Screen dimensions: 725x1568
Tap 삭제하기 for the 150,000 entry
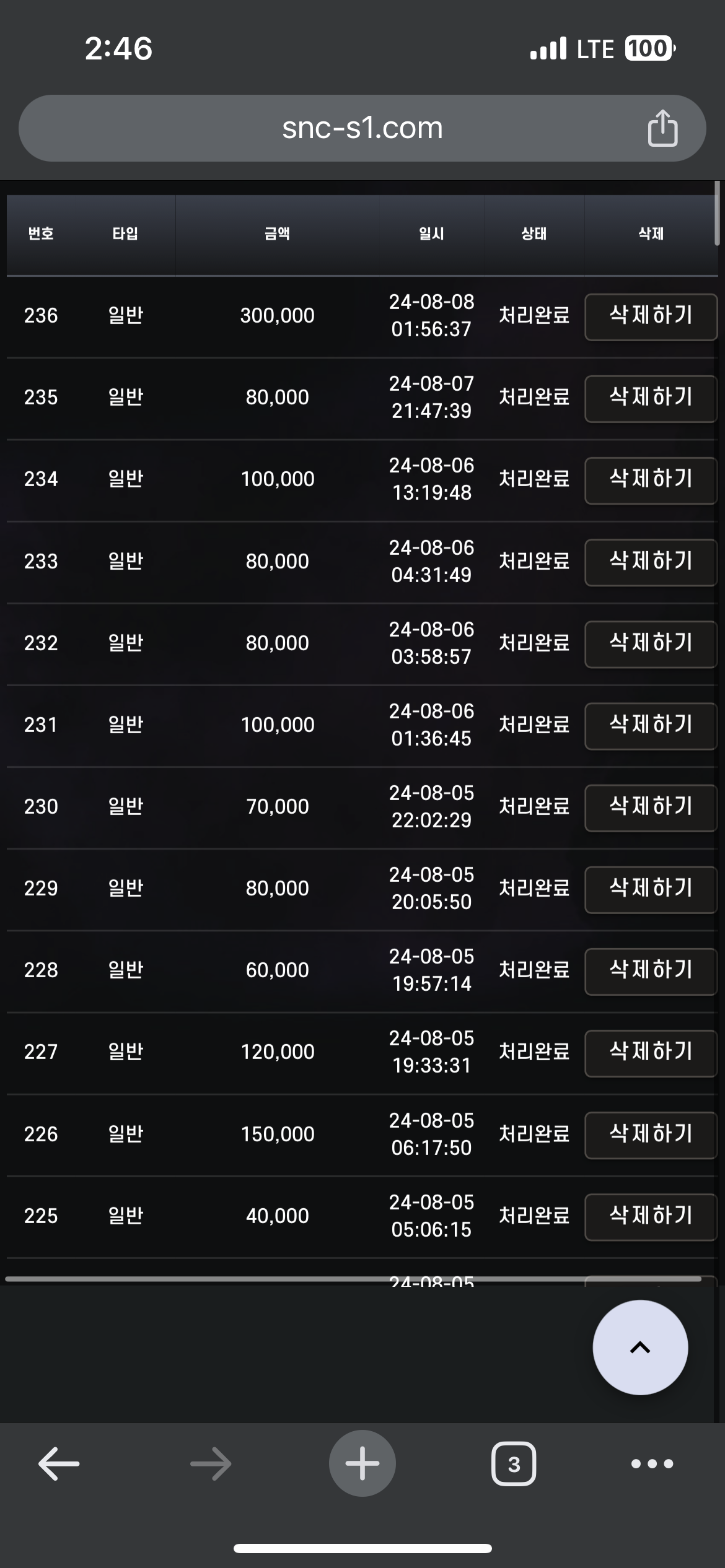point(651,1135)
